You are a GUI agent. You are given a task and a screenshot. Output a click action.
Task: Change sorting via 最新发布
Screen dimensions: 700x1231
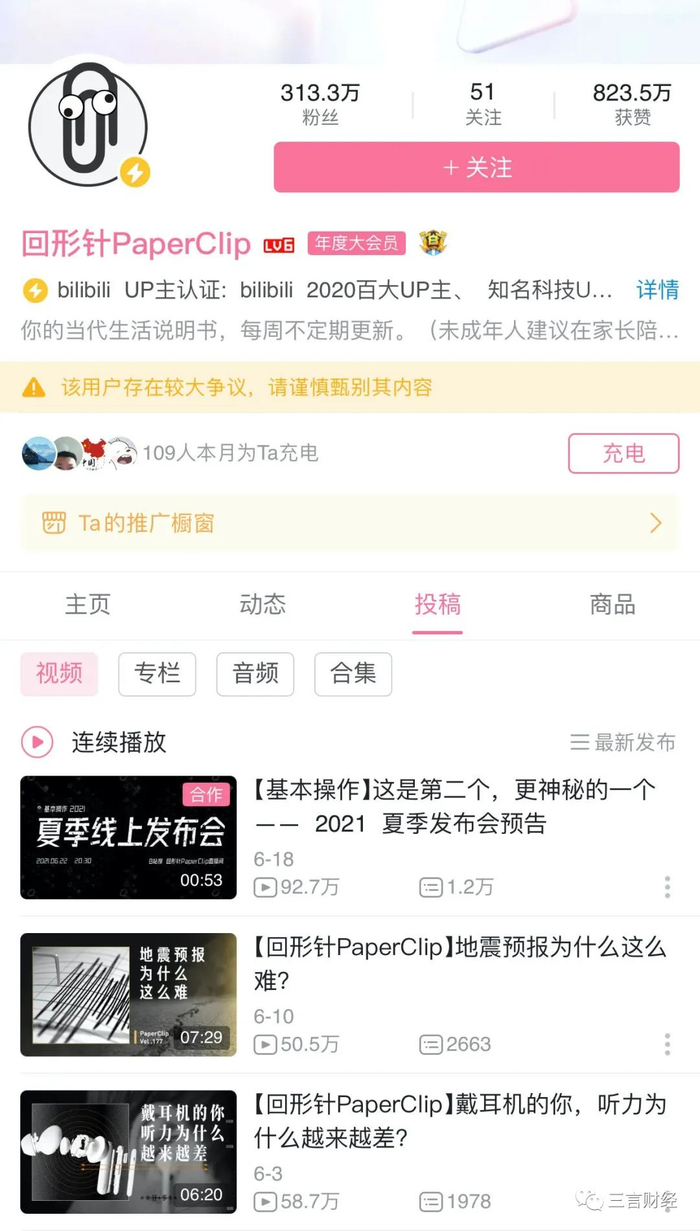pyautogui.click(x=623, y=742)
